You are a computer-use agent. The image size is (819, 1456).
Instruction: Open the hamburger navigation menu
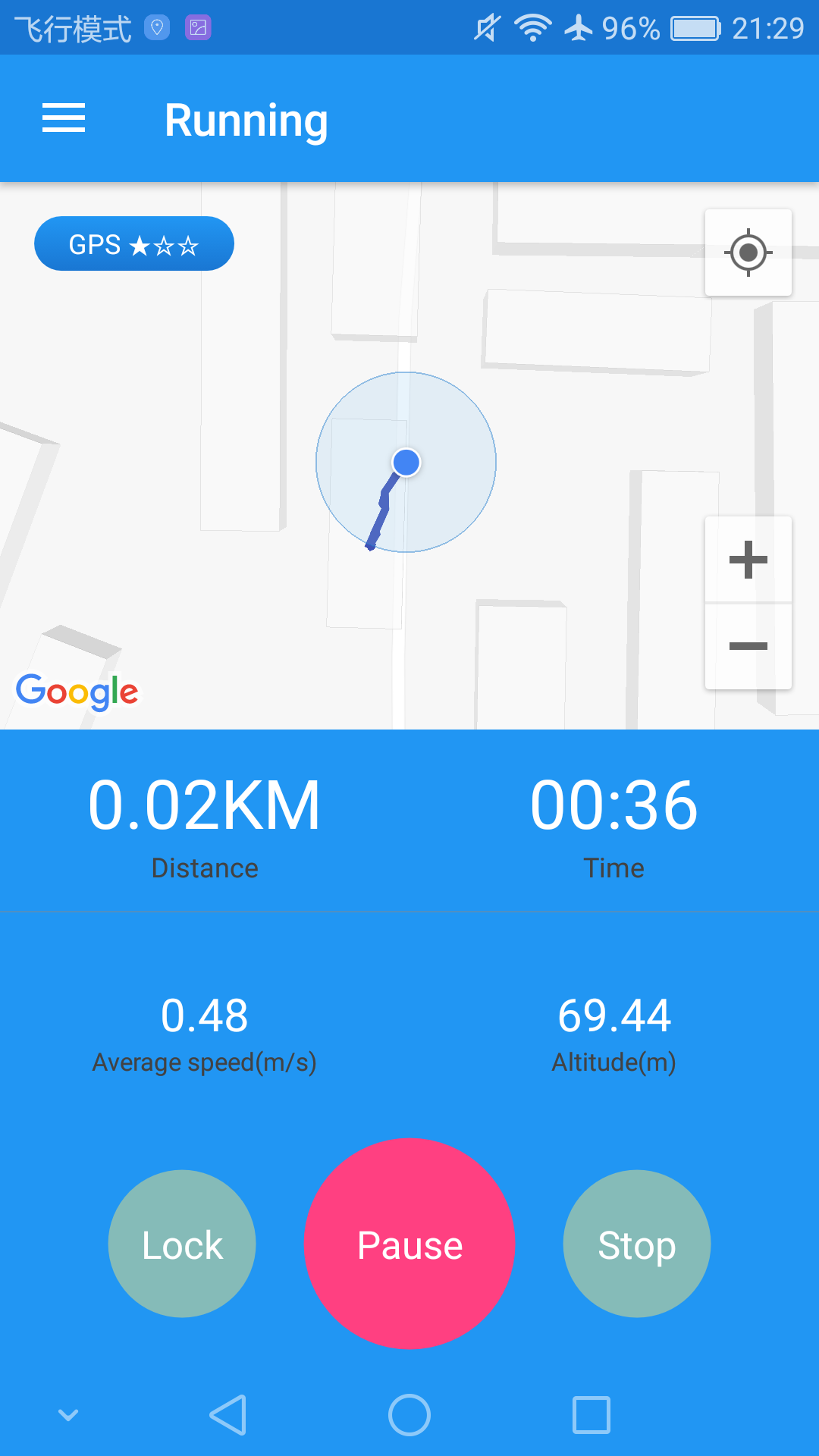point(64,118)
